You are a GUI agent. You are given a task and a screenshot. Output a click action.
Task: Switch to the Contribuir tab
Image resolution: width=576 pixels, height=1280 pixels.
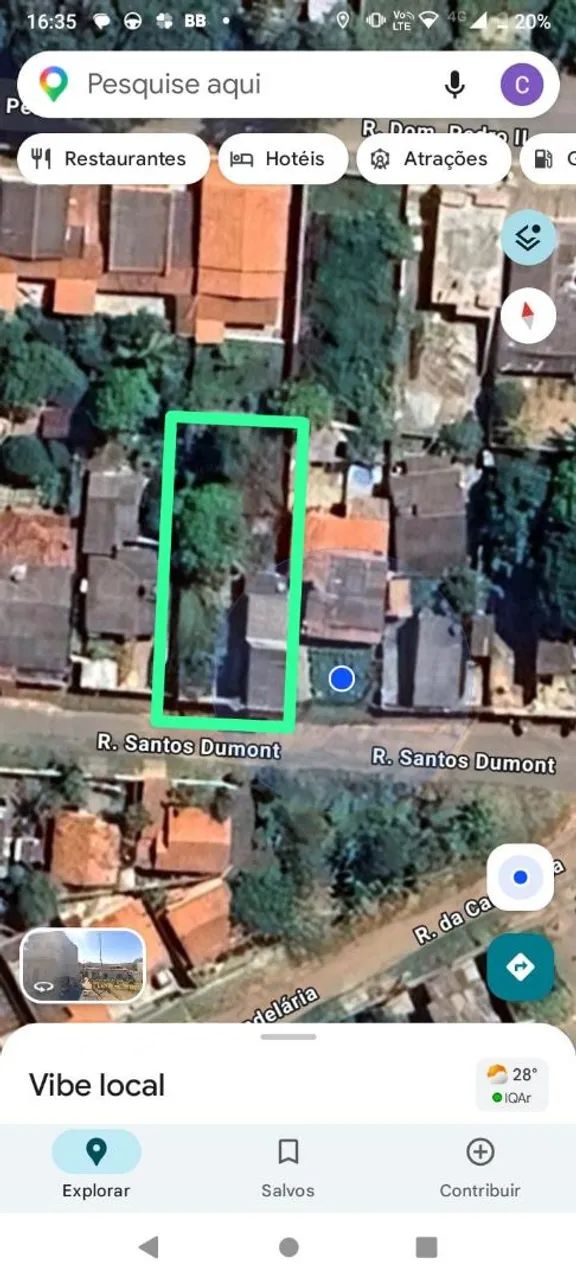pos(480,1168)
